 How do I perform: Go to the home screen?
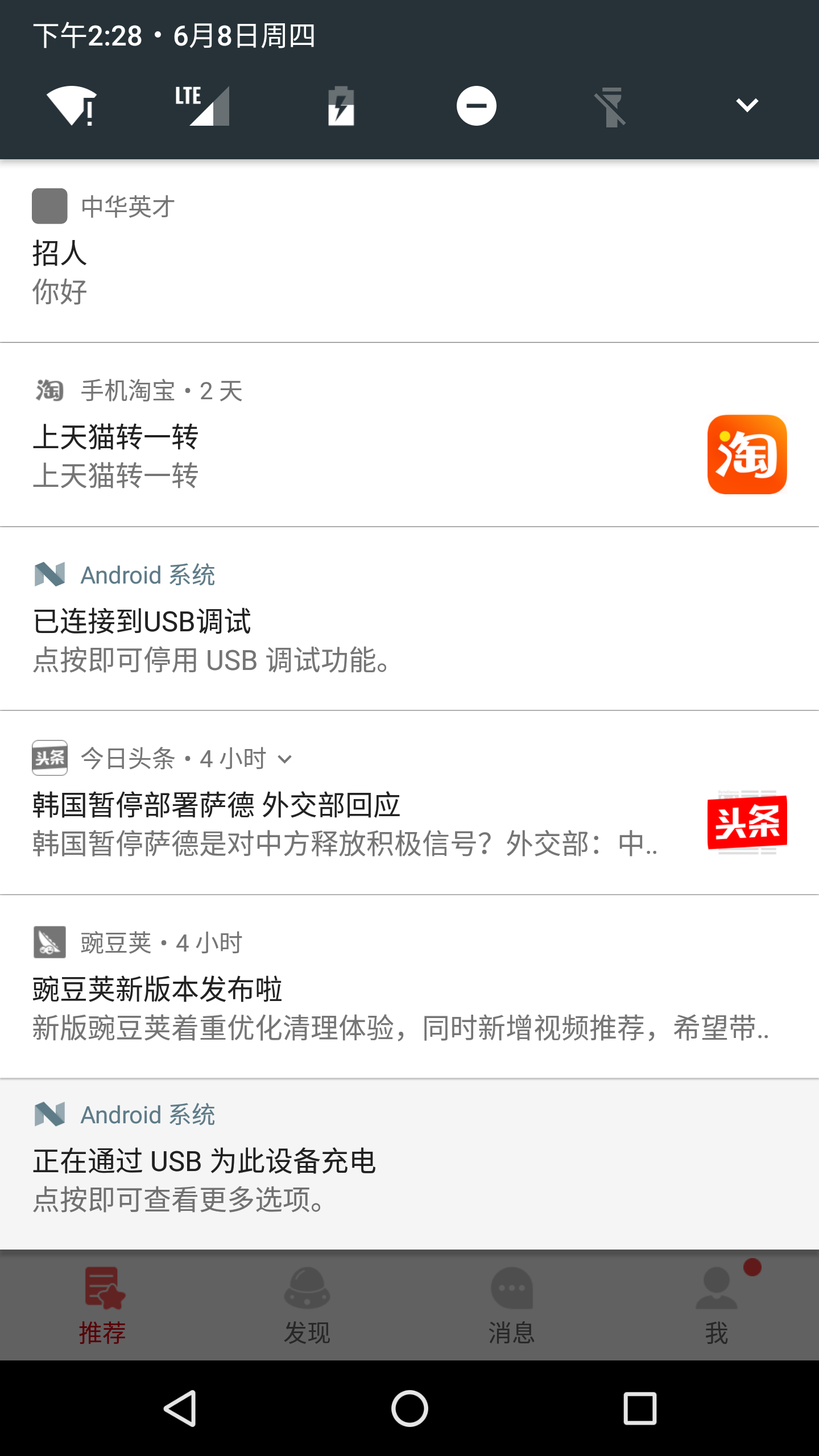[409, 1408]
